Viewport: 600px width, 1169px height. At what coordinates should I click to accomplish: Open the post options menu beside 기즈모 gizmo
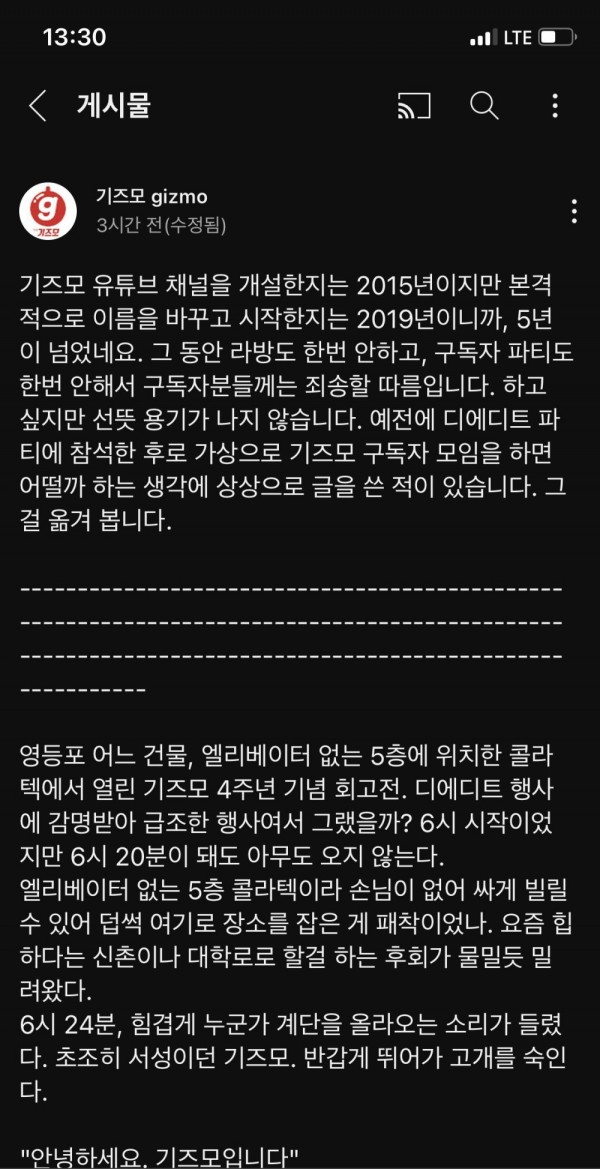[x=573, y=211]
